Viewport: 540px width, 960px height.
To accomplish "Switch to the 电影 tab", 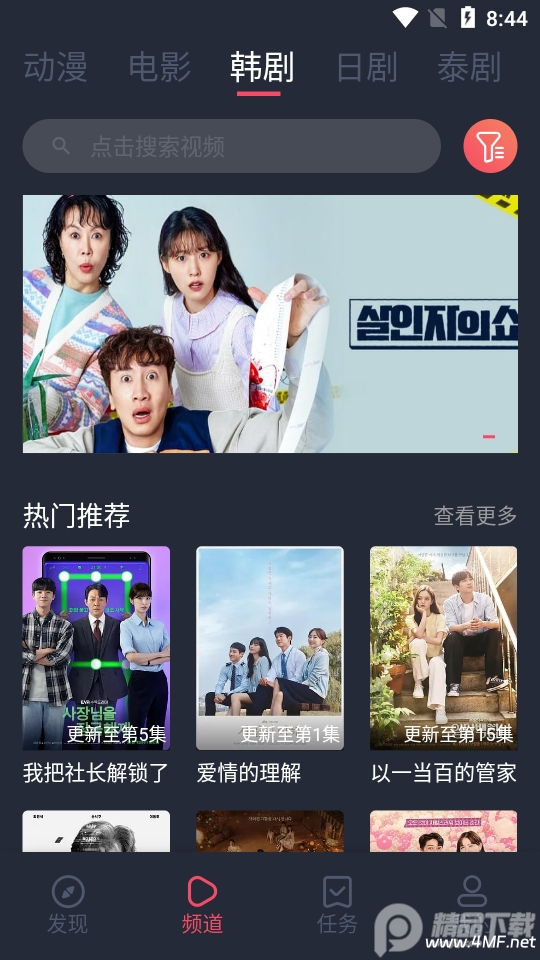I will (160, 67).
